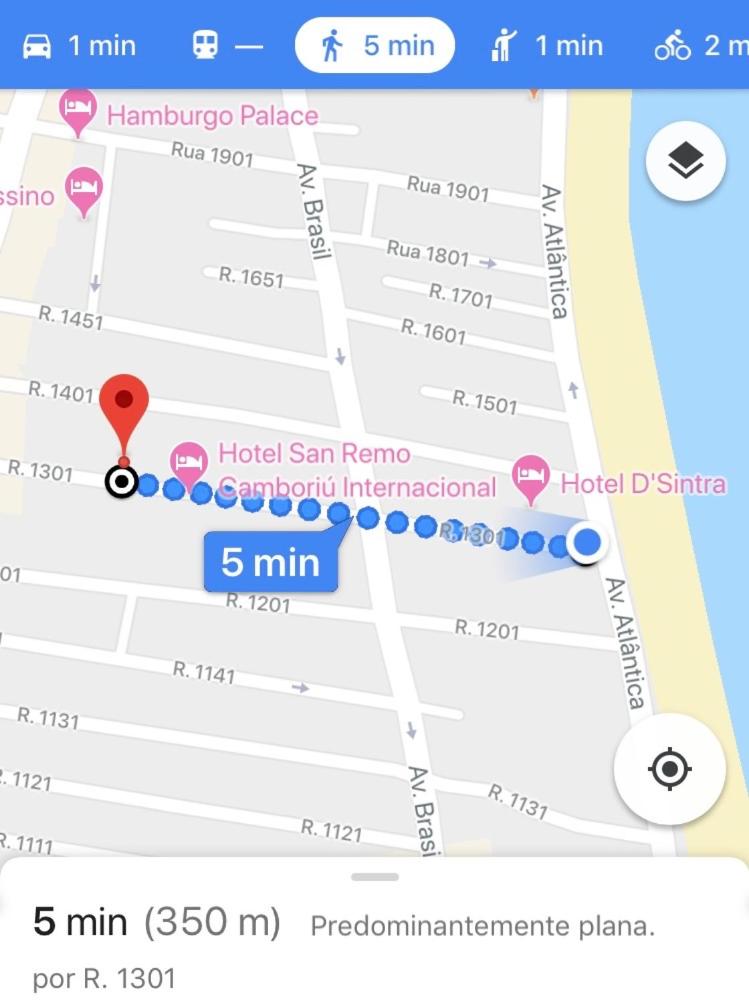The width and height of the screenshot is (749, 1003).
Task: Choose the cycling travel mode
Action: (700, 46)
